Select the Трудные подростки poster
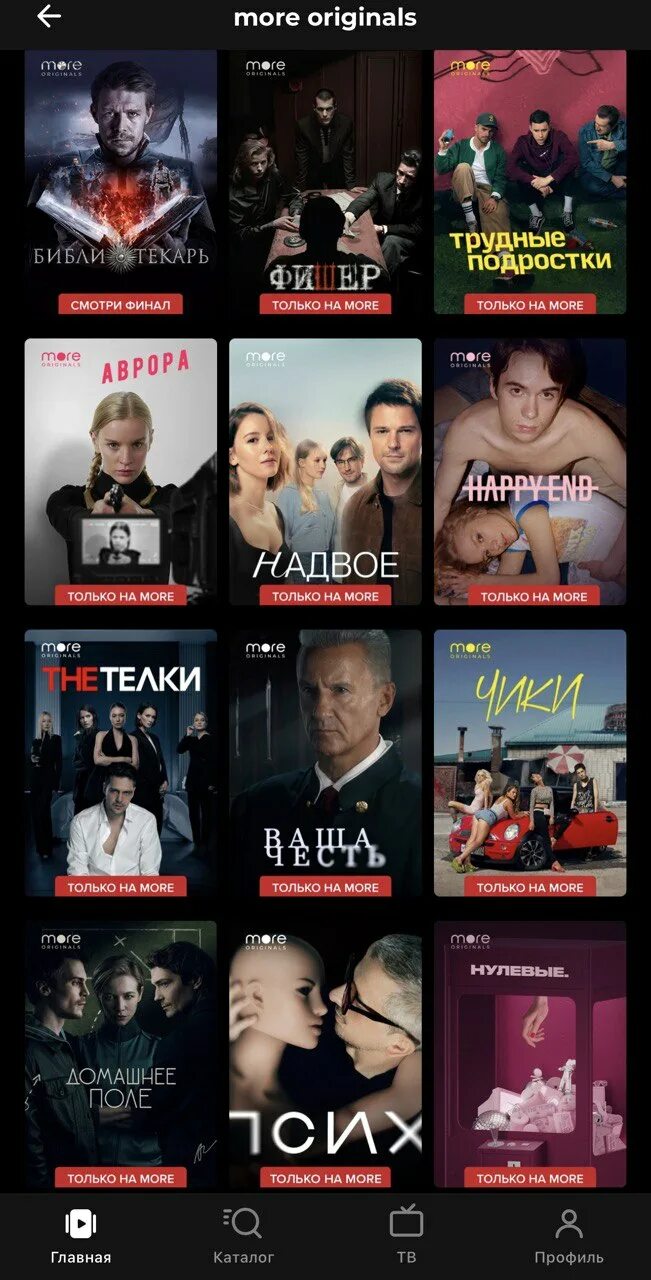The width and height of the screenshot is (651, 1280). click(x=530, y=180)
